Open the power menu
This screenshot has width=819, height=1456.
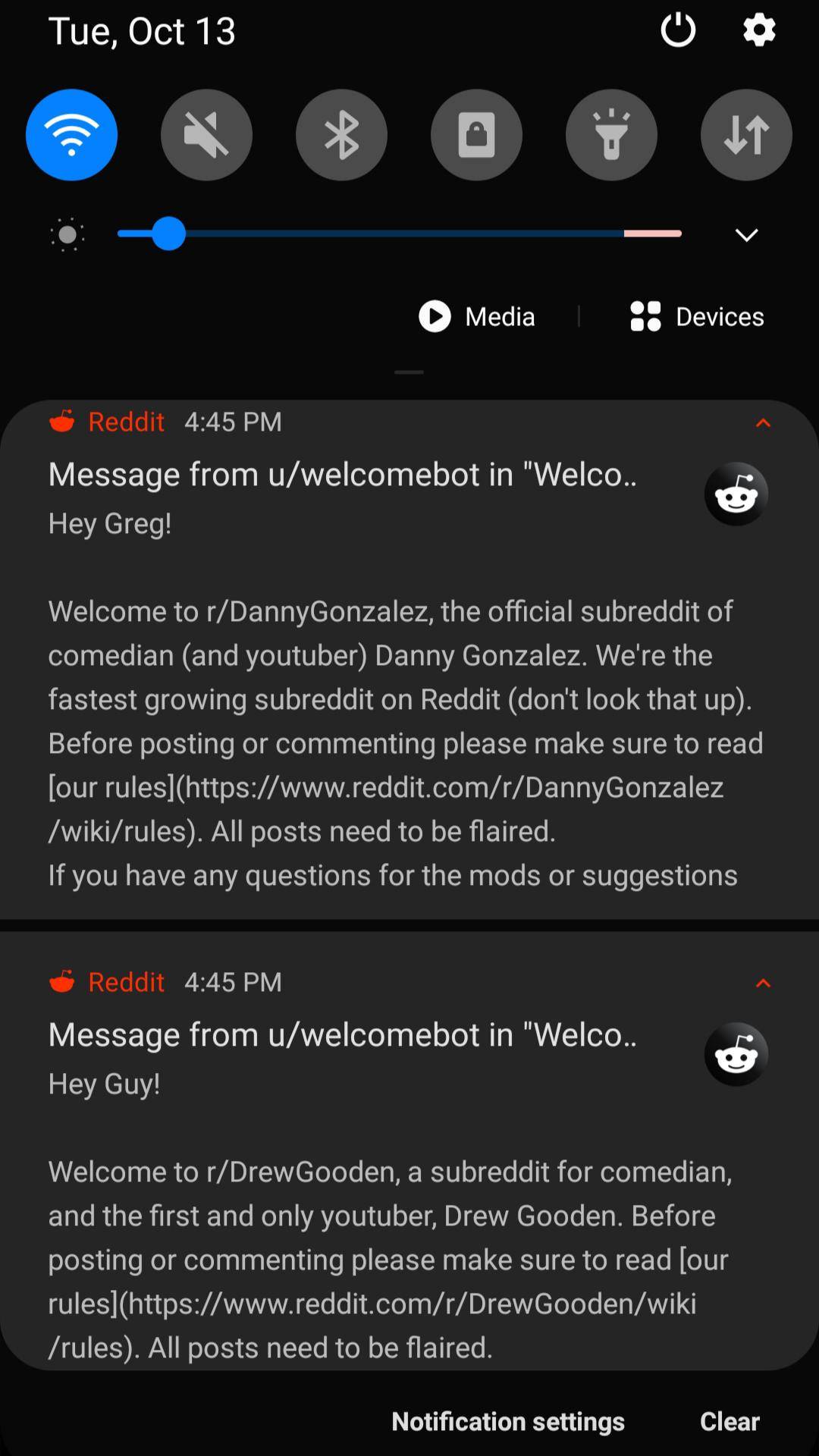pos(677,30)
